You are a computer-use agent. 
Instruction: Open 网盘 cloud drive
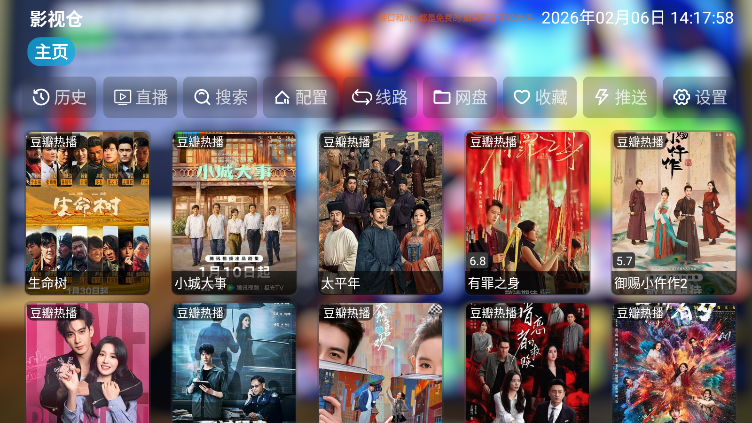pyautogui.click(x=460, y=97)
